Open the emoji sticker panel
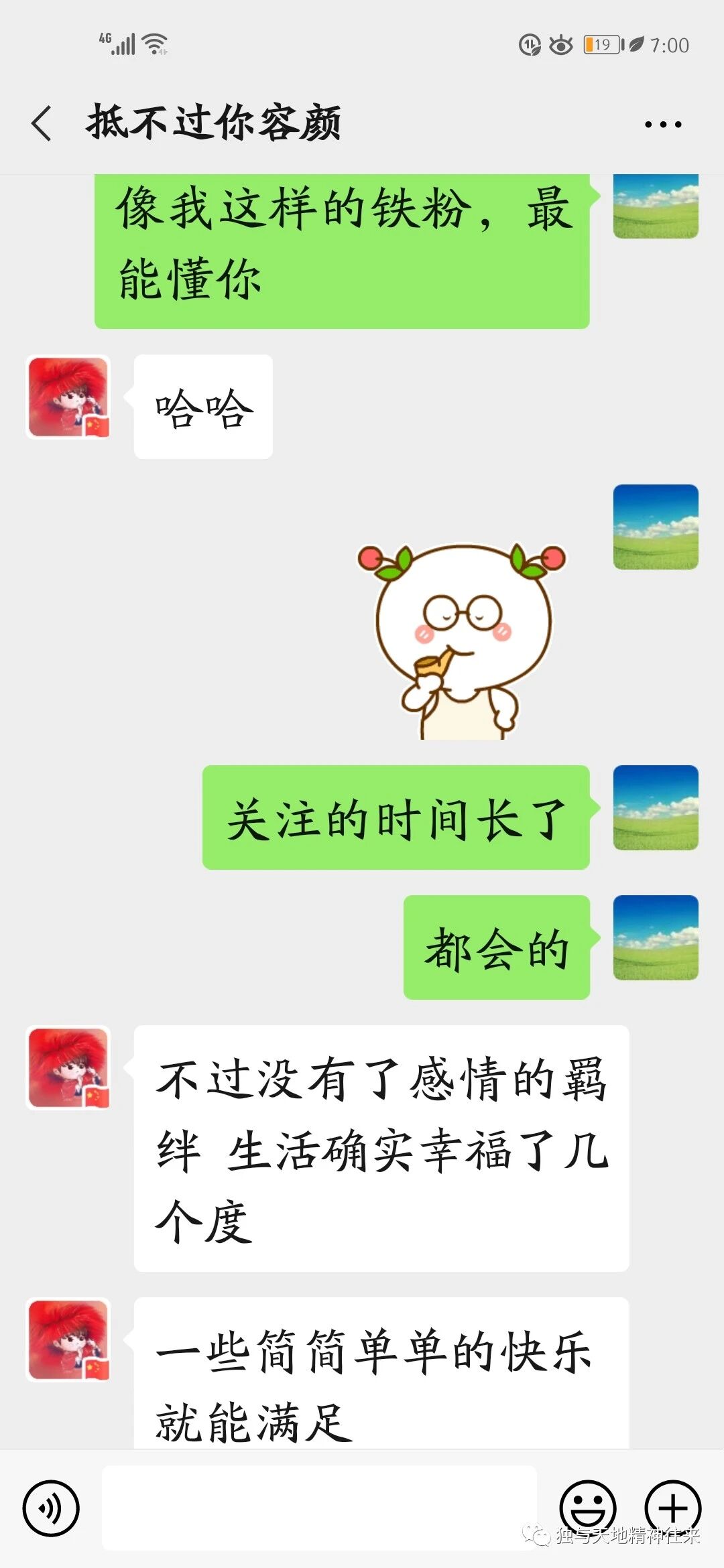 pyautogui.click(x=587, y=1508)
